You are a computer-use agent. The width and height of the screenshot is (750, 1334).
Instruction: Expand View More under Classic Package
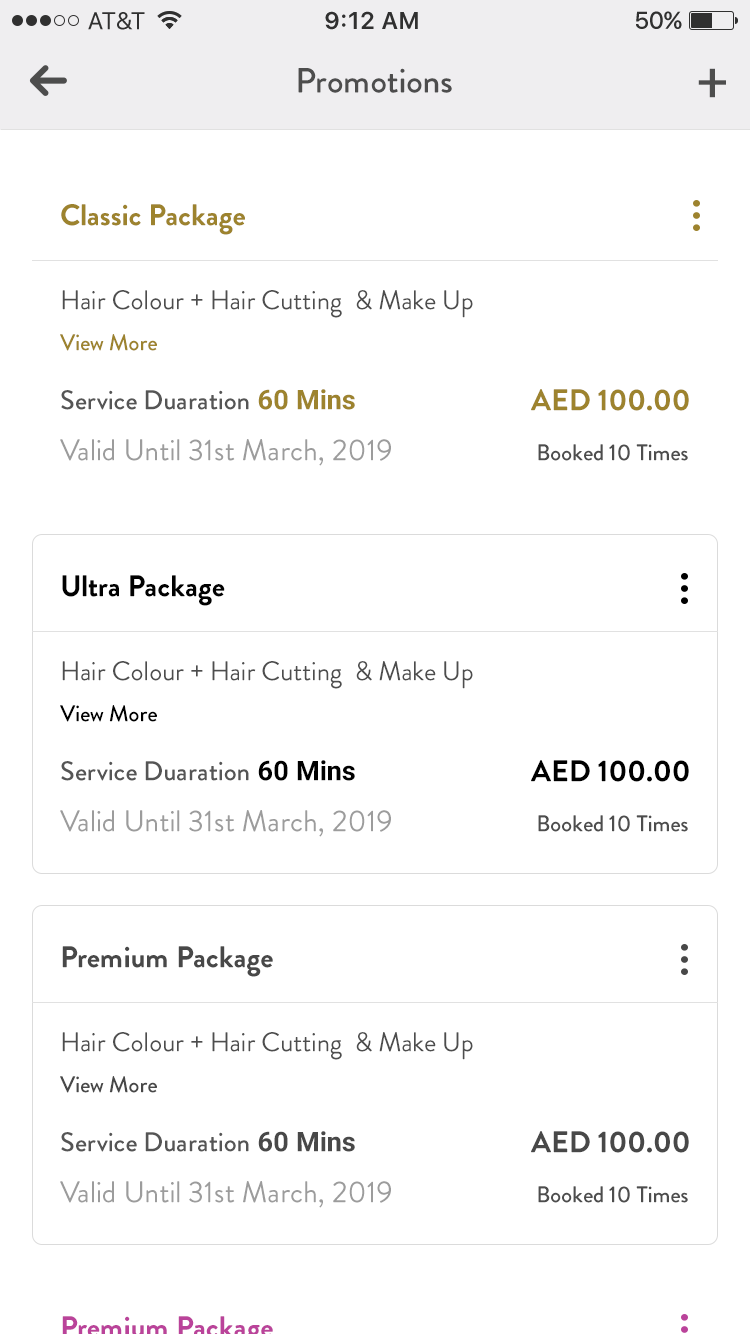click(109, 343)
